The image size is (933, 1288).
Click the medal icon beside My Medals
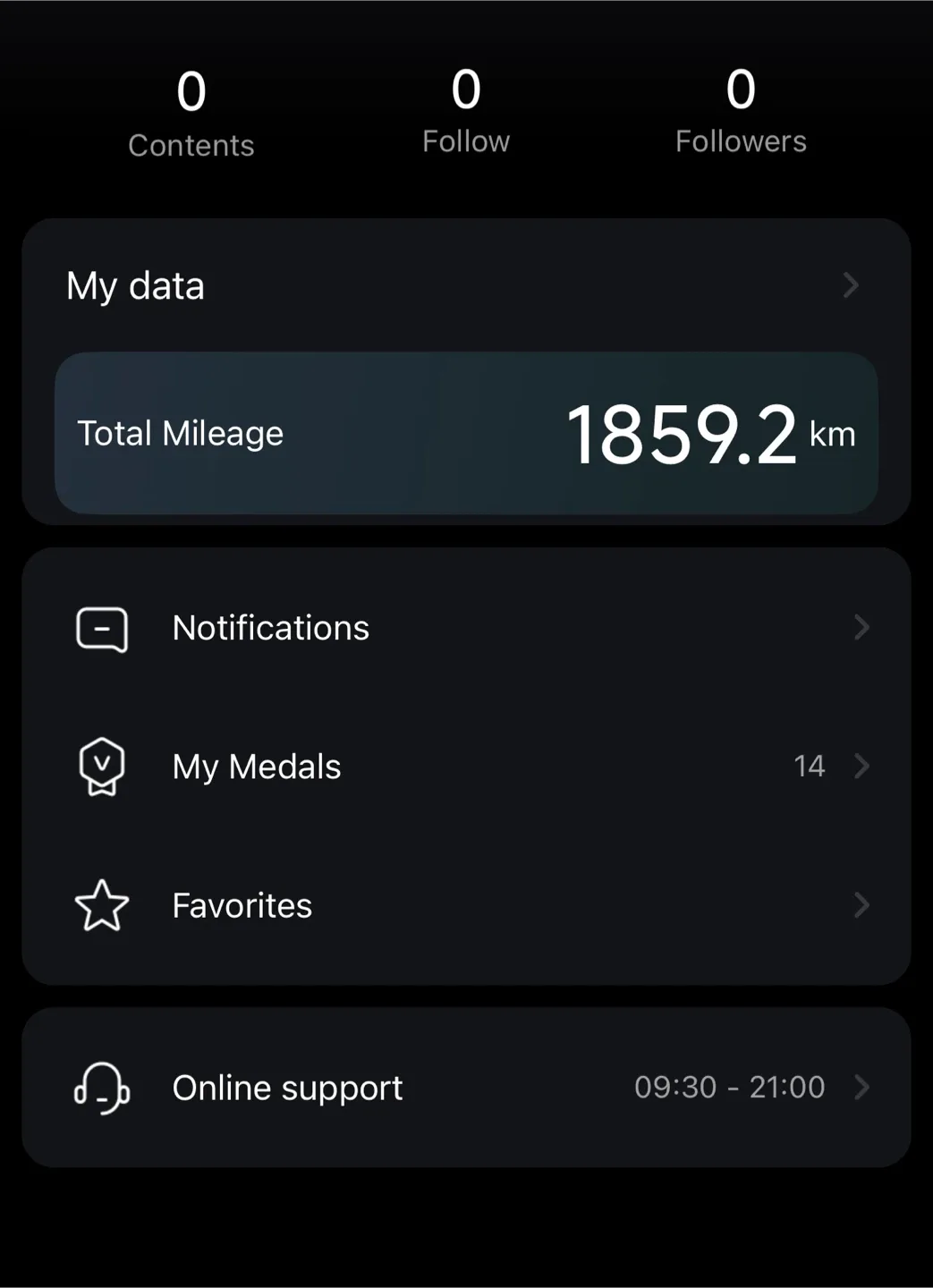[102, 767]
